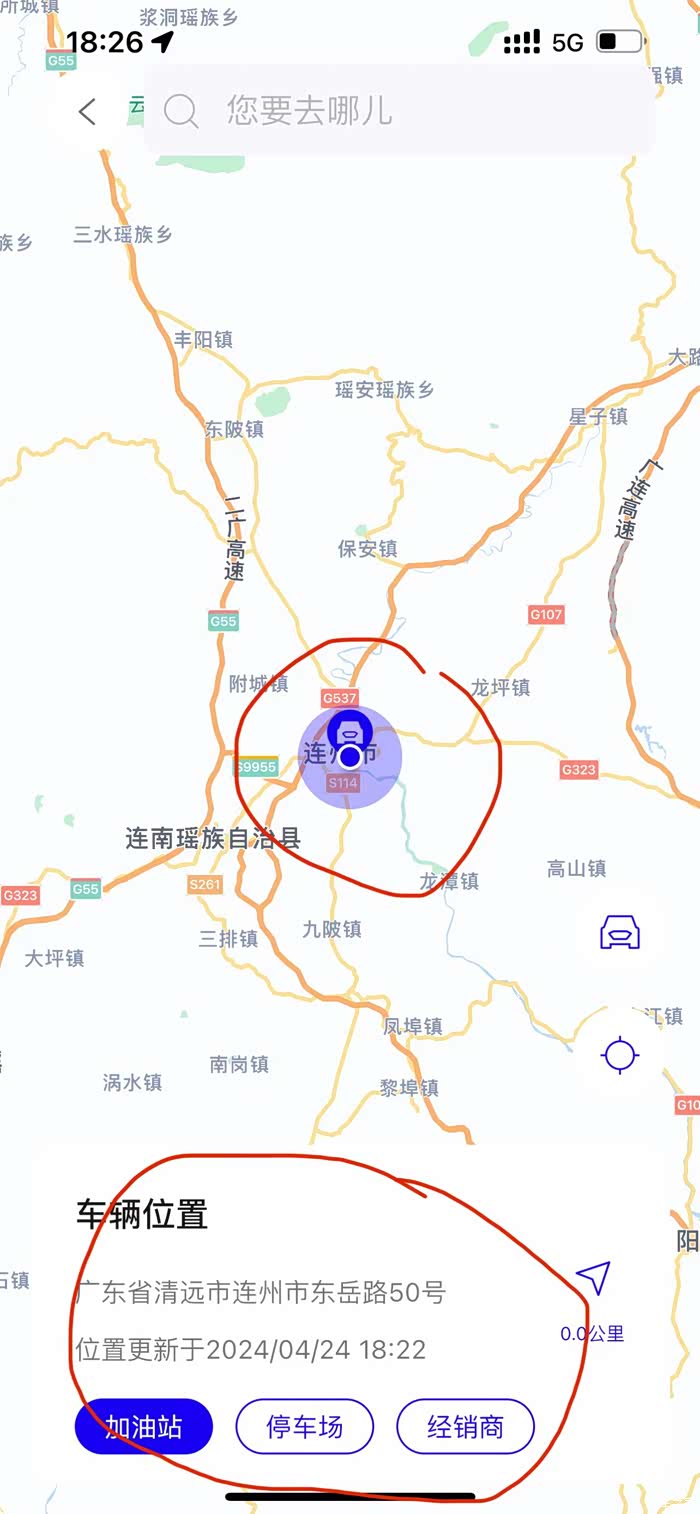Center map on the vehicle icon

pyautogui.click(x=619, y=933)
